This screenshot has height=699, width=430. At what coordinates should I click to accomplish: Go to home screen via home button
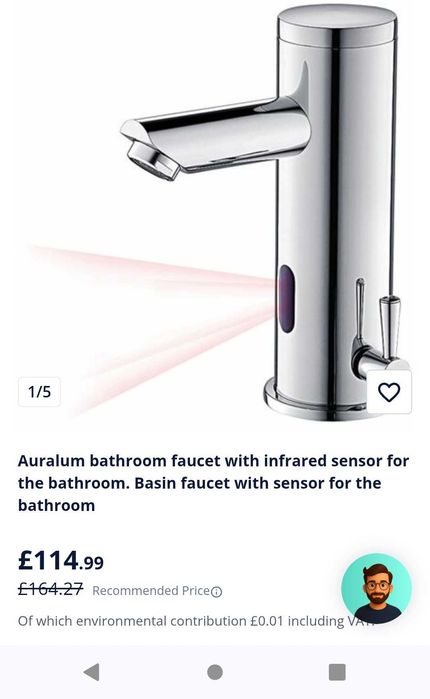click(215, 672)
